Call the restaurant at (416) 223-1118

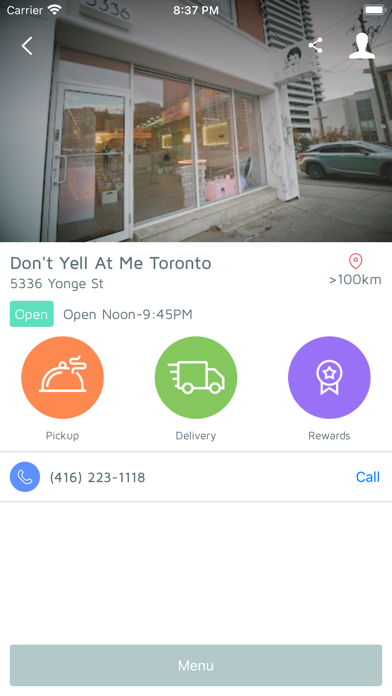point(368,477)
